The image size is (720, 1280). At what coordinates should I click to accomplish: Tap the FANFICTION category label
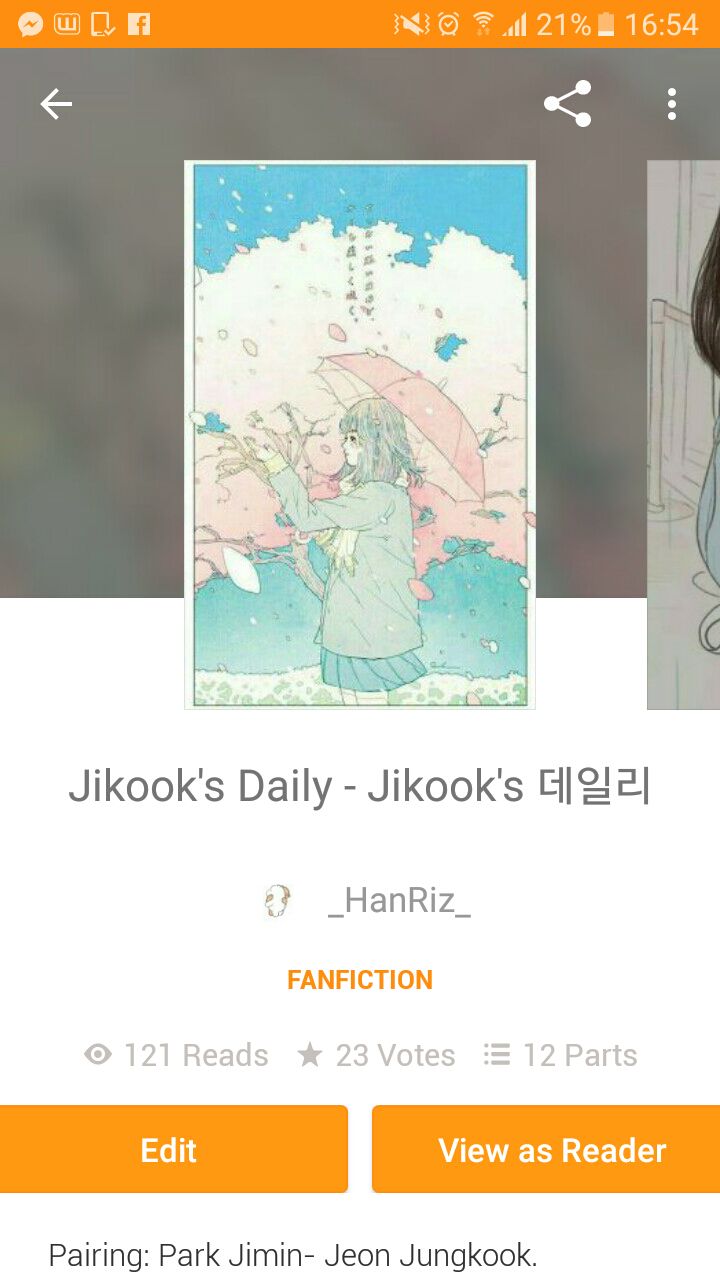click(360, 980)
